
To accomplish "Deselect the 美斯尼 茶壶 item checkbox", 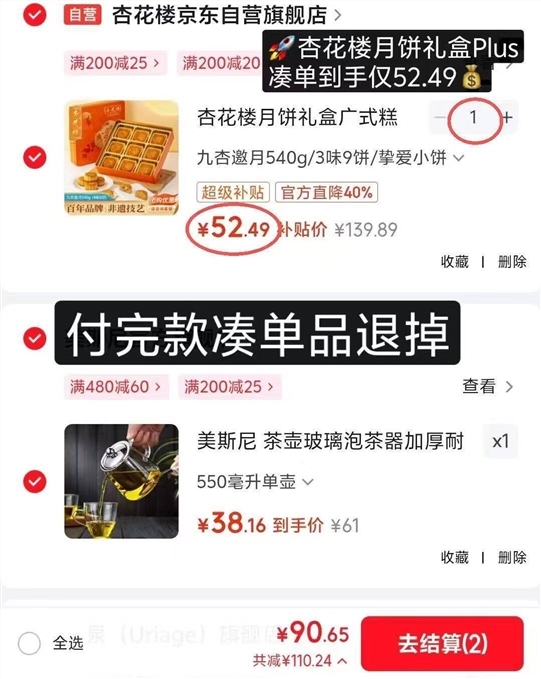I will click(35, 482).
